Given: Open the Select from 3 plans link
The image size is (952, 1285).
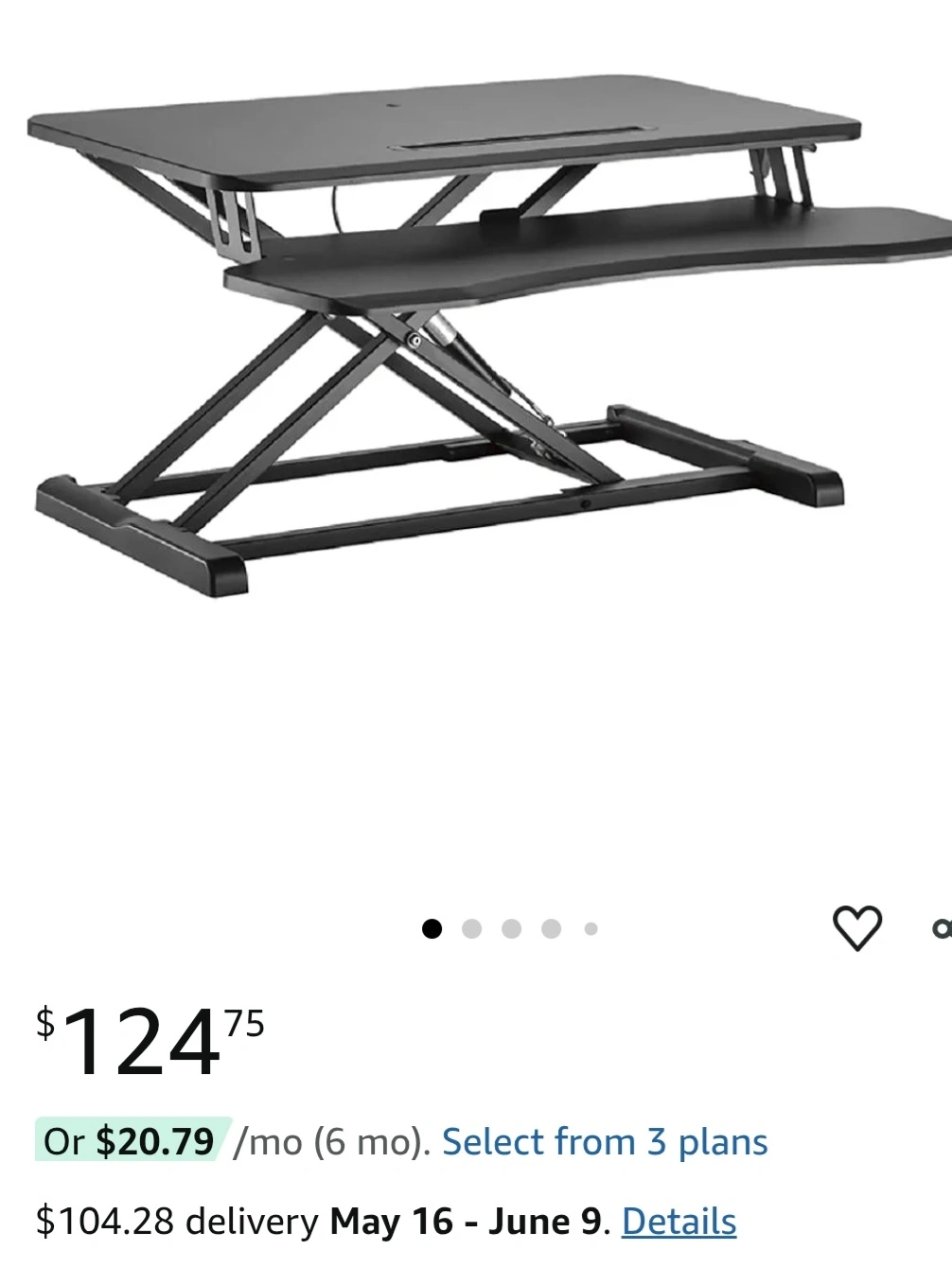Looking at the screenshot, I should [x=605, y=1142].
